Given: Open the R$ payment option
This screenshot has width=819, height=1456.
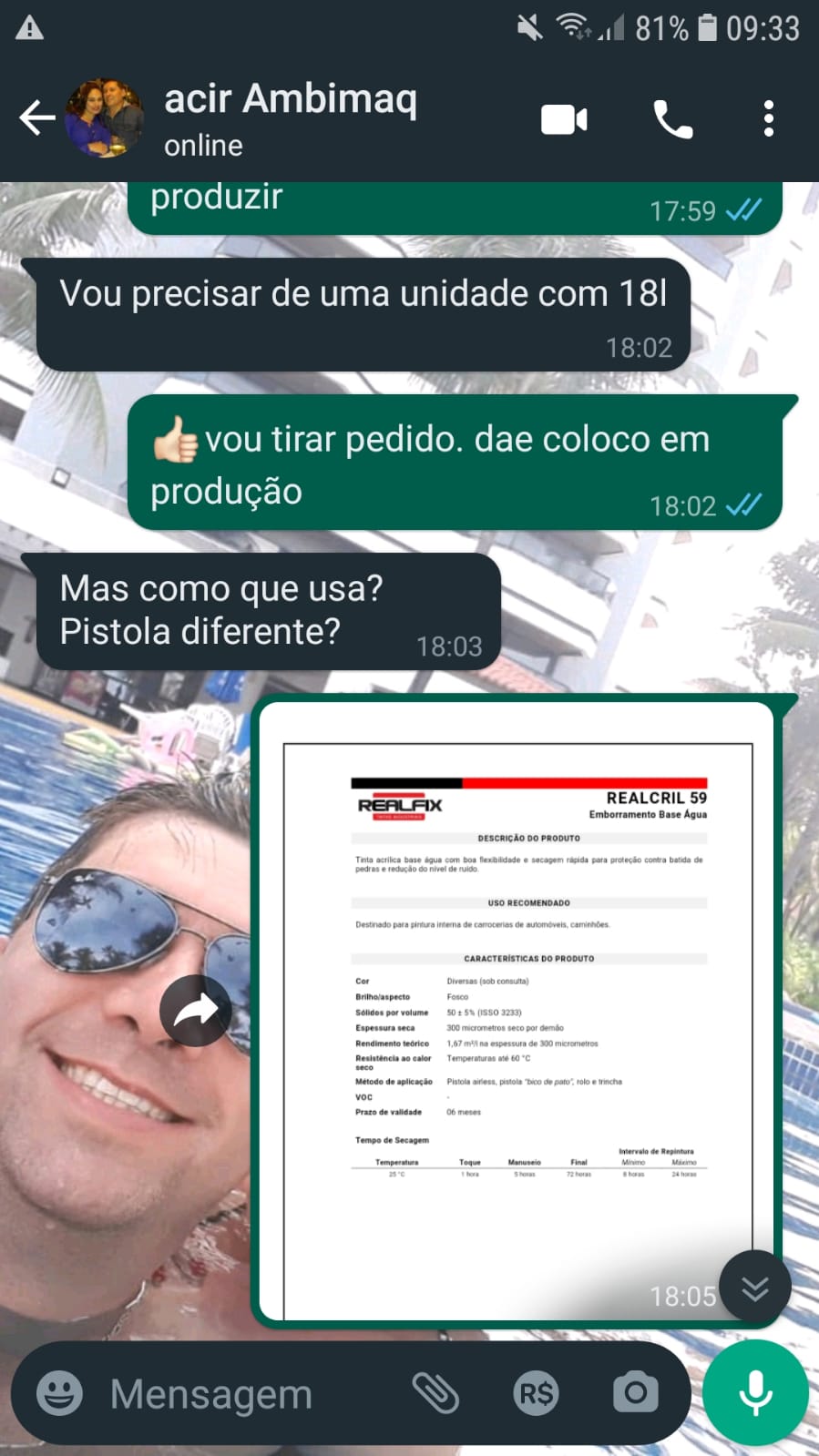Looking at the screenshot, I should click(x=536, y=1393).
